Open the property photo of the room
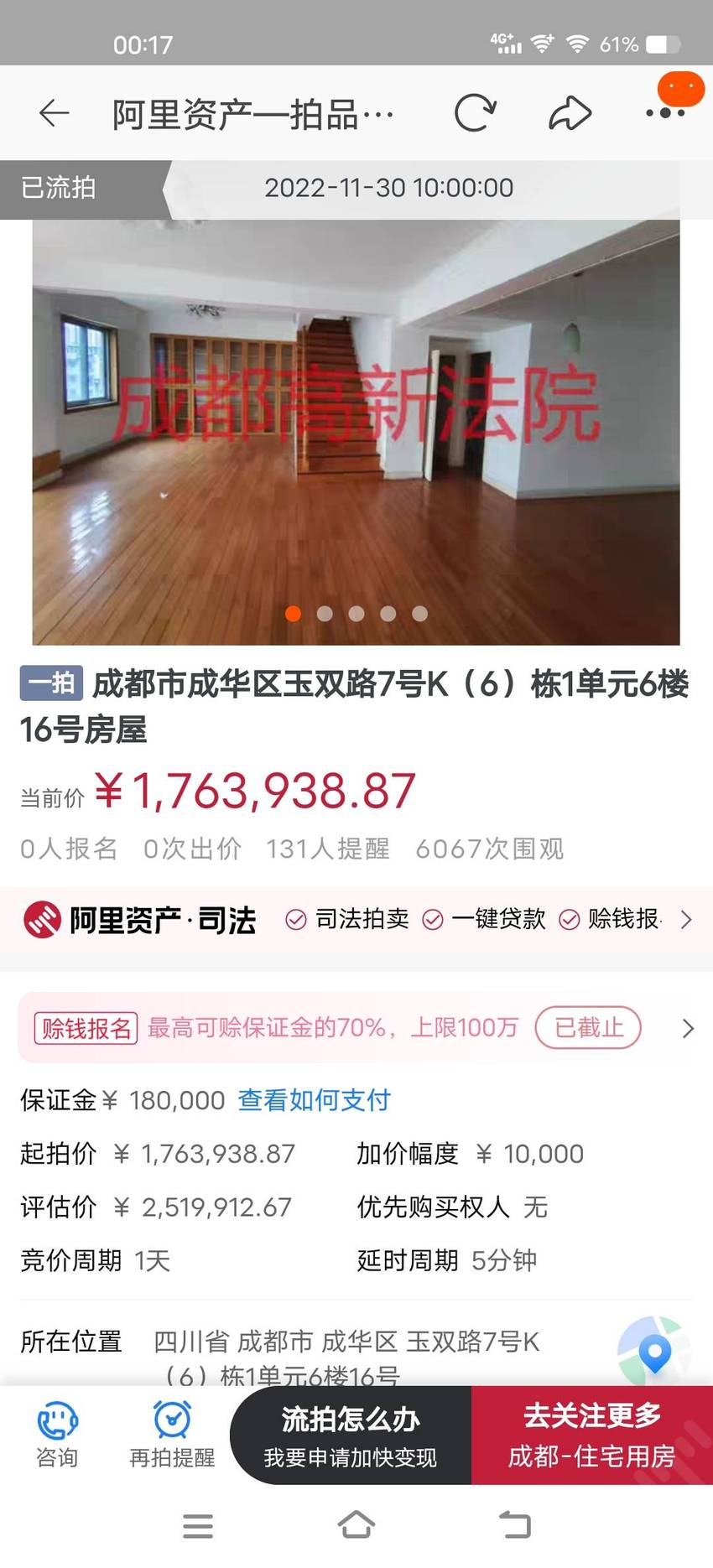 click(x=356, y=433)
